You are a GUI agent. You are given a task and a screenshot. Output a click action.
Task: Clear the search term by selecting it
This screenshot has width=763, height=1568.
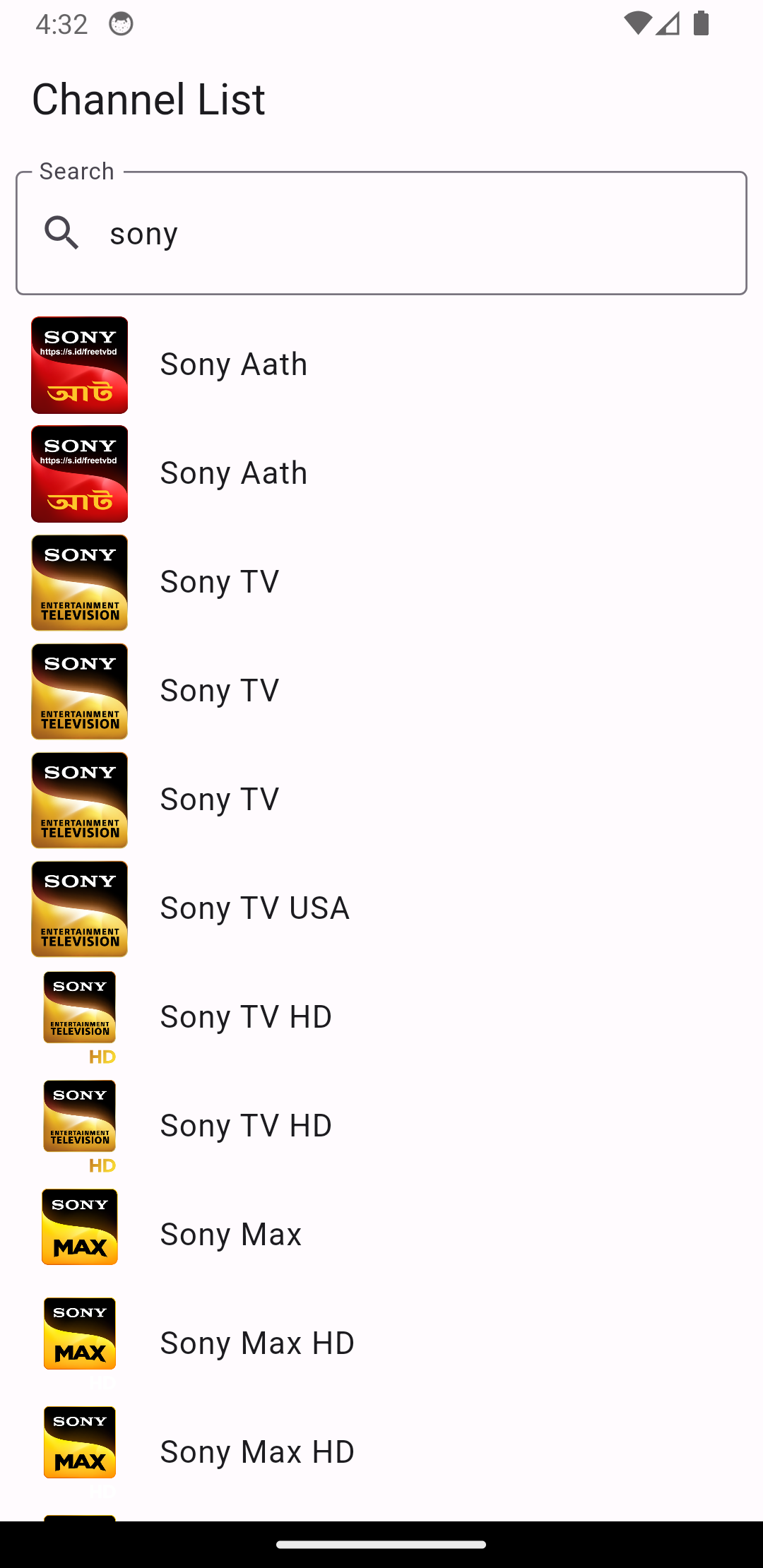click(143, 233)
